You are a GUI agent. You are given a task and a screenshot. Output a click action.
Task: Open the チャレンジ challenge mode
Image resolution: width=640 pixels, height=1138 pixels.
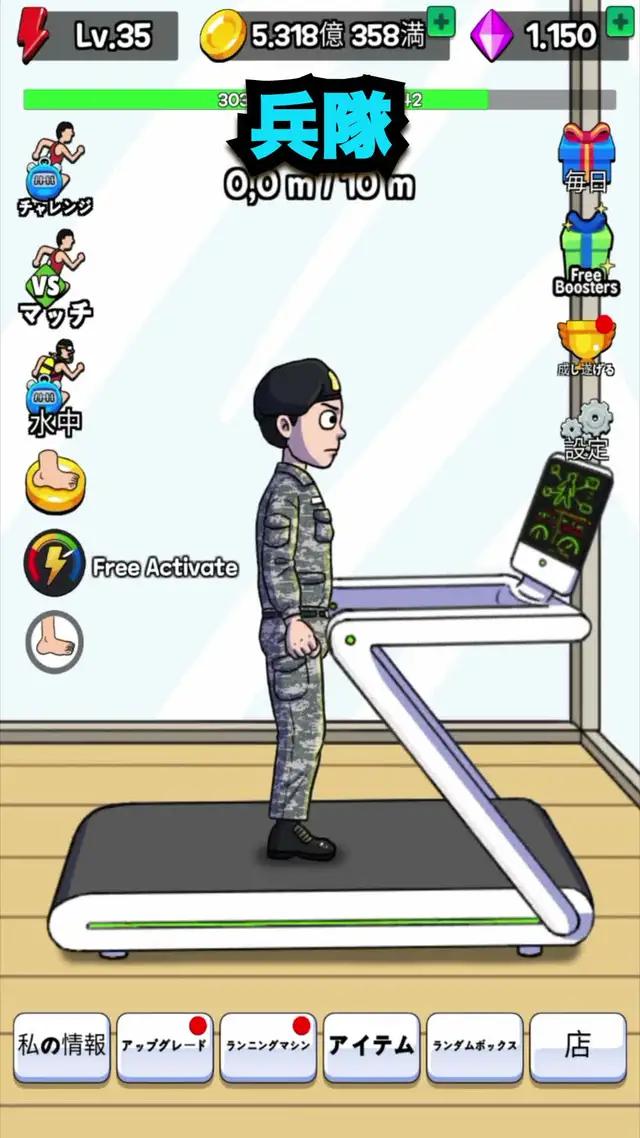click(55, 168)
